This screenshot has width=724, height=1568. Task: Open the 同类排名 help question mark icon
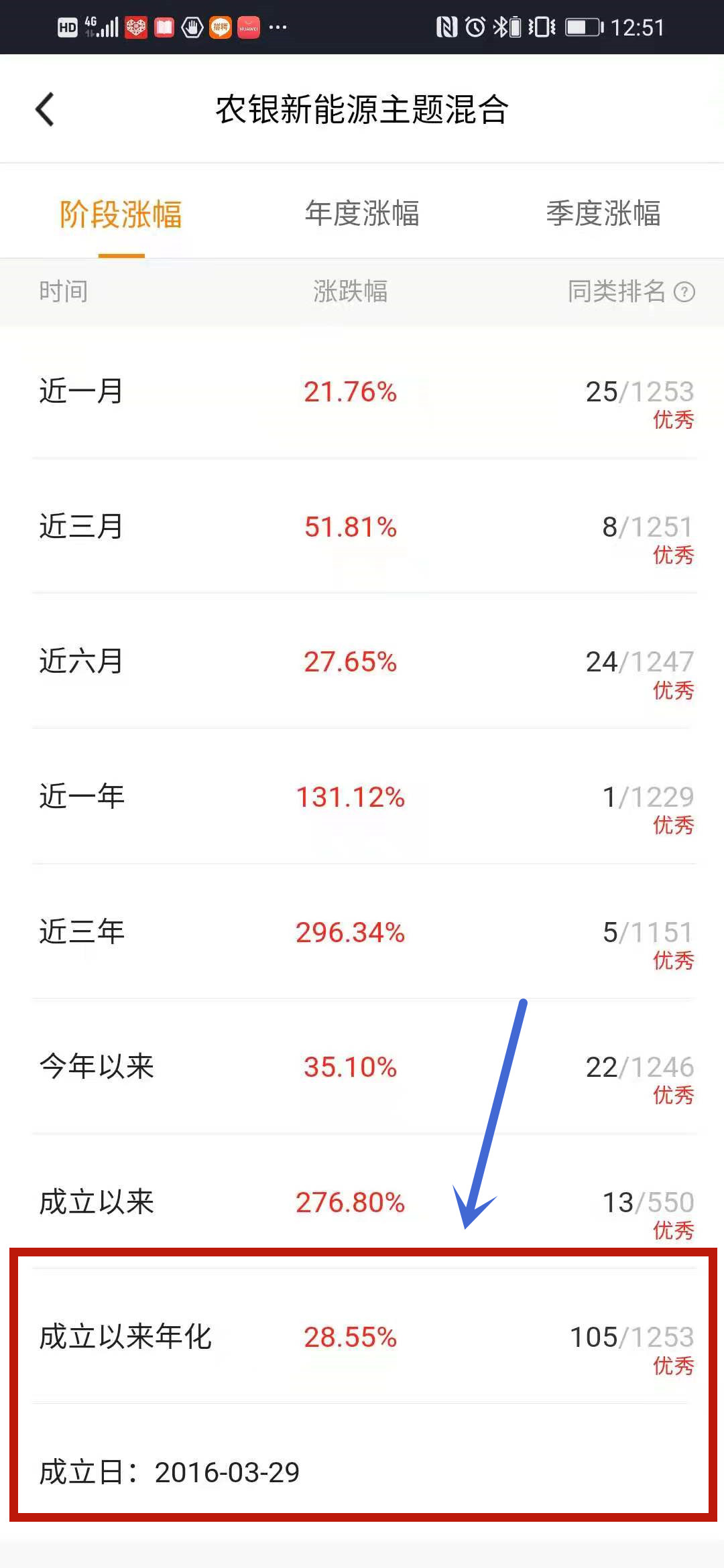(x=684, y=293)
